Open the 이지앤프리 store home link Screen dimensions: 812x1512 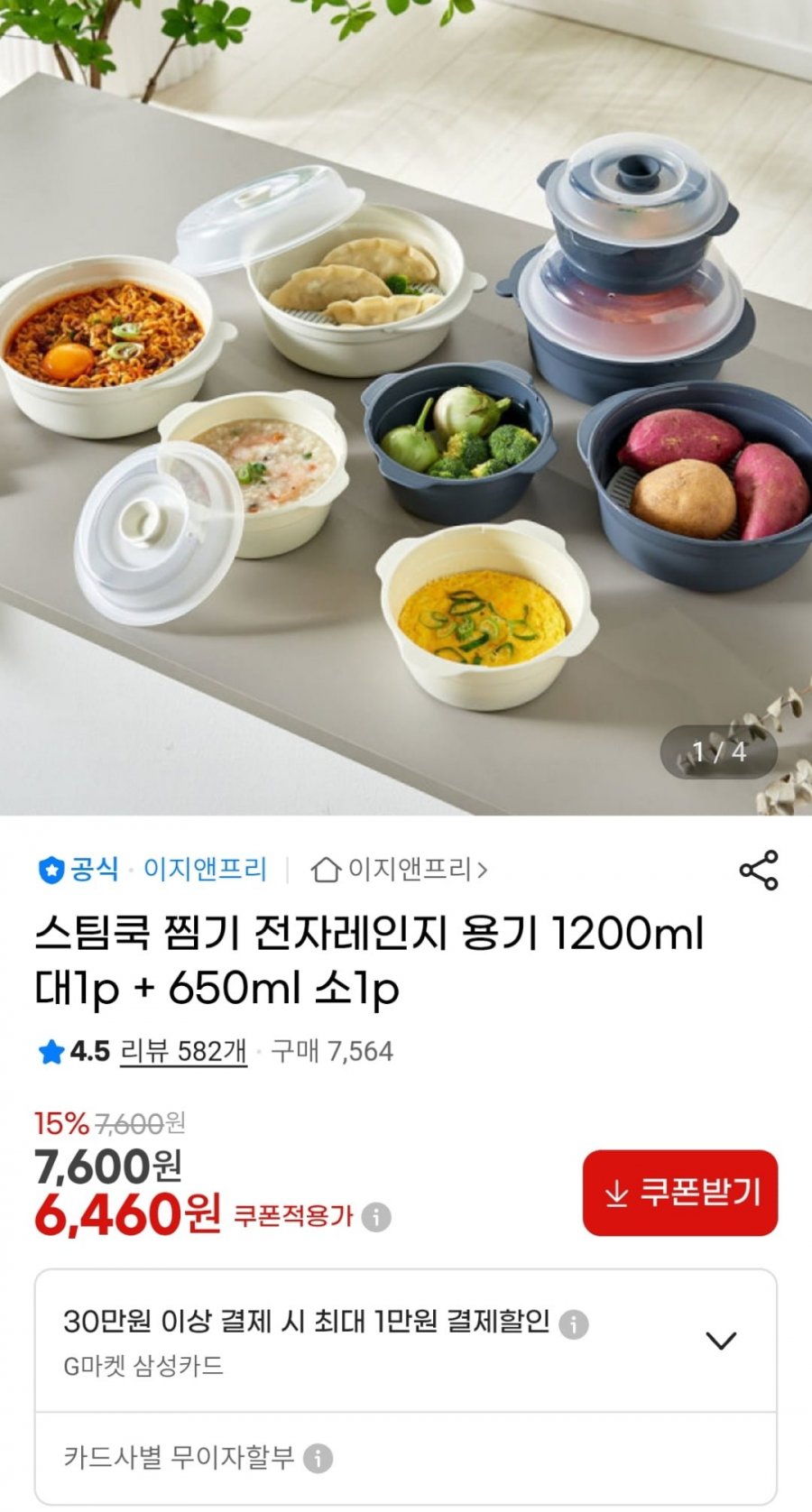coord(400,870)
